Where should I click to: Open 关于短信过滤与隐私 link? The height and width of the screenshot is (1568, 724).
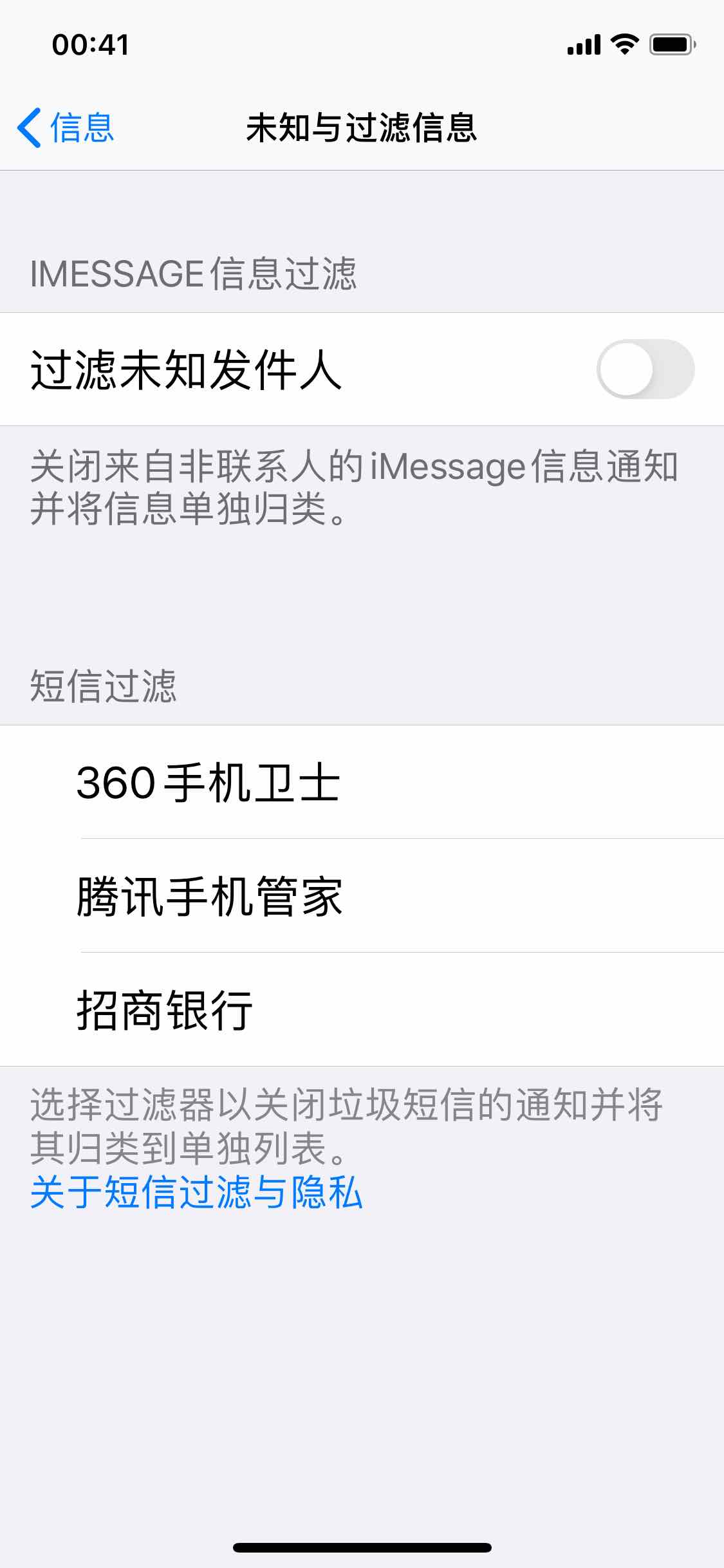196,1192
